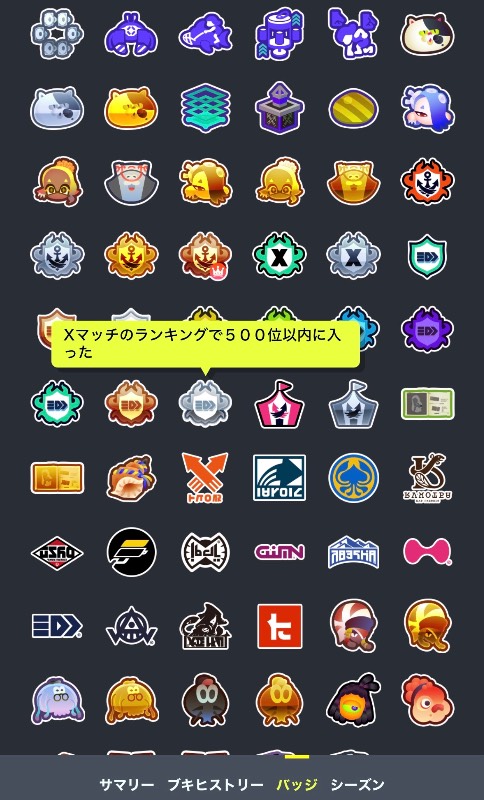Tap the black circle yellow stripe badge
The width and height of the screenshot is (484, 800).
pos(132,552)
